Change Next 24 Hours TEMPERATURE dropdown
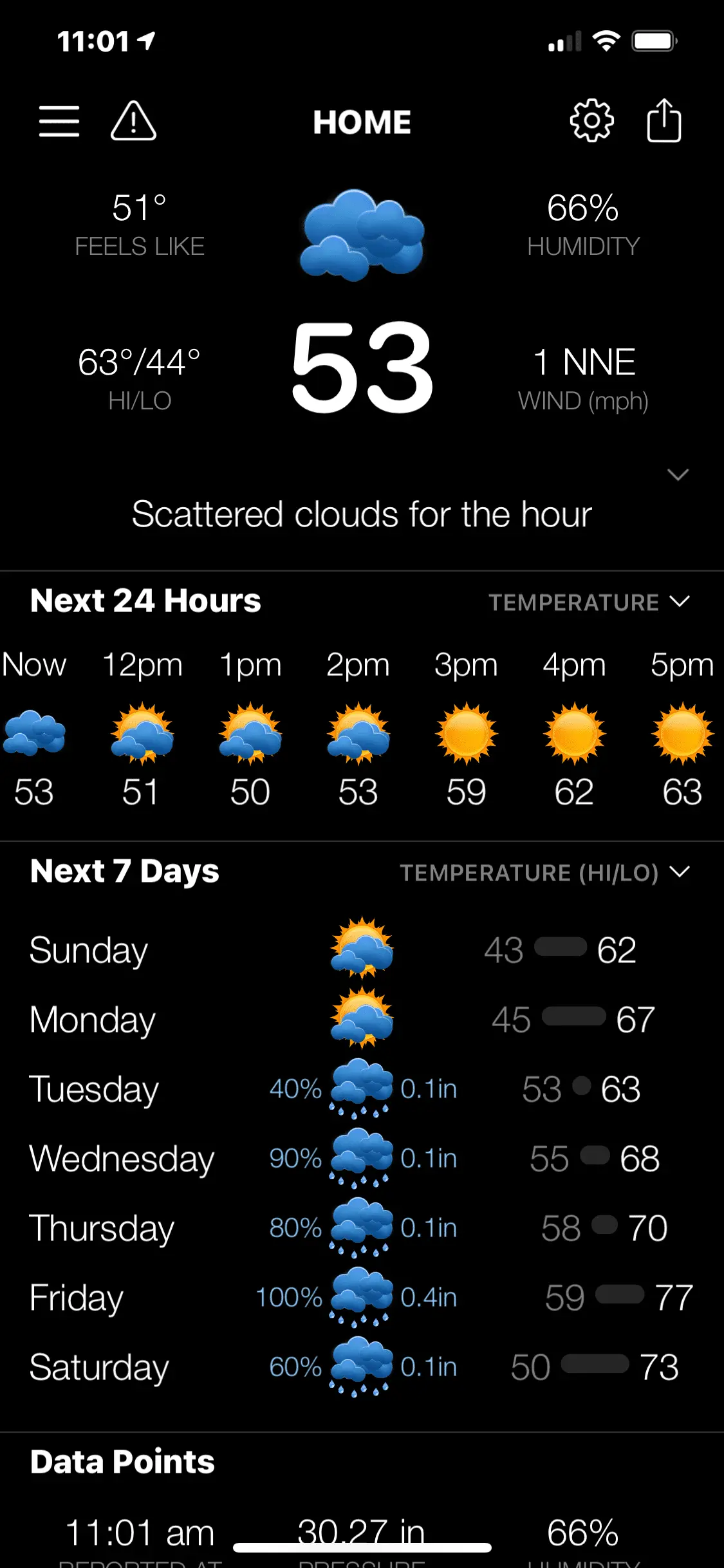Viewport: 724px width, 1568px height. point(588,602)
